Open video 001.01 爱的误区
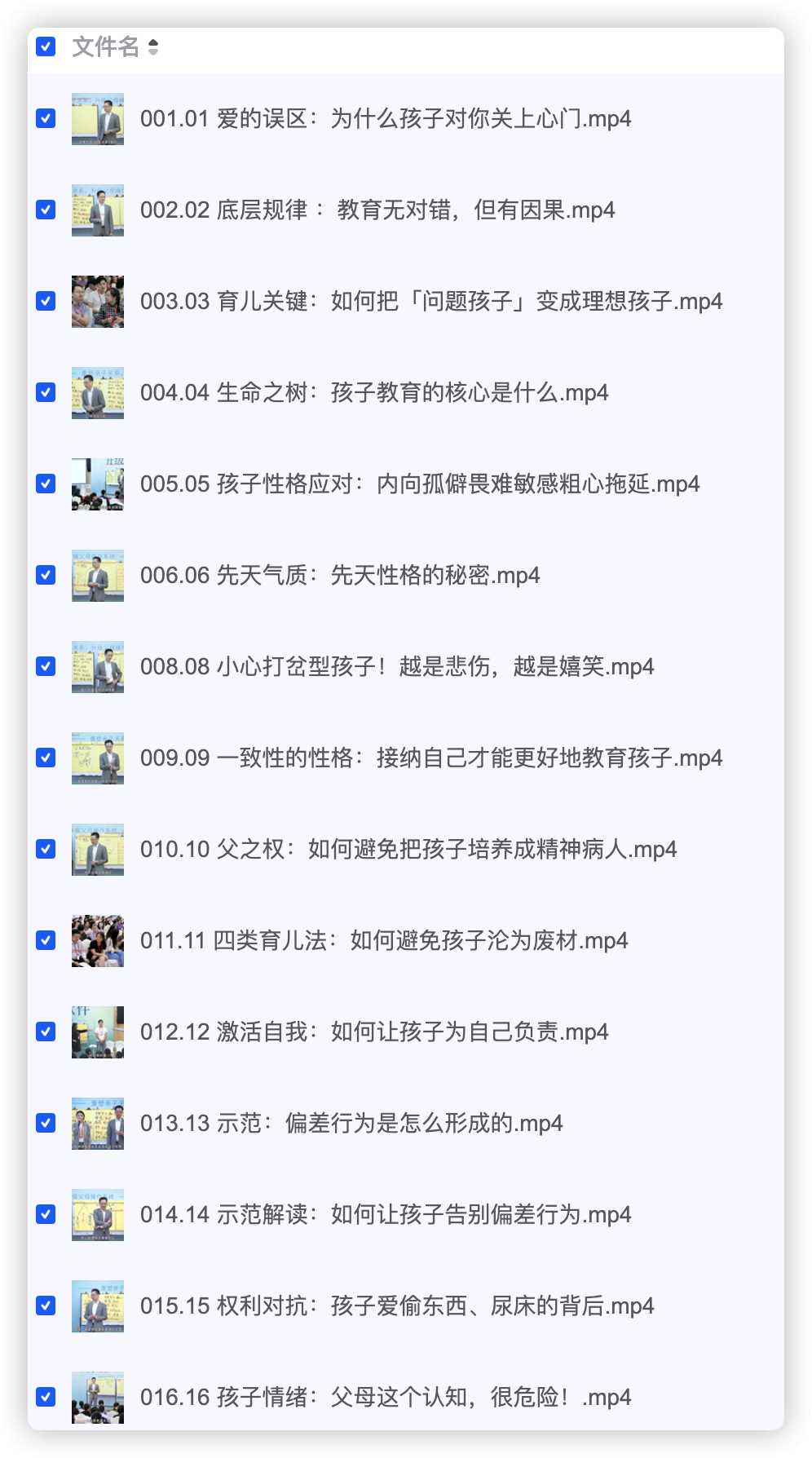This screenshot has height=1458, width=812. 385,119
